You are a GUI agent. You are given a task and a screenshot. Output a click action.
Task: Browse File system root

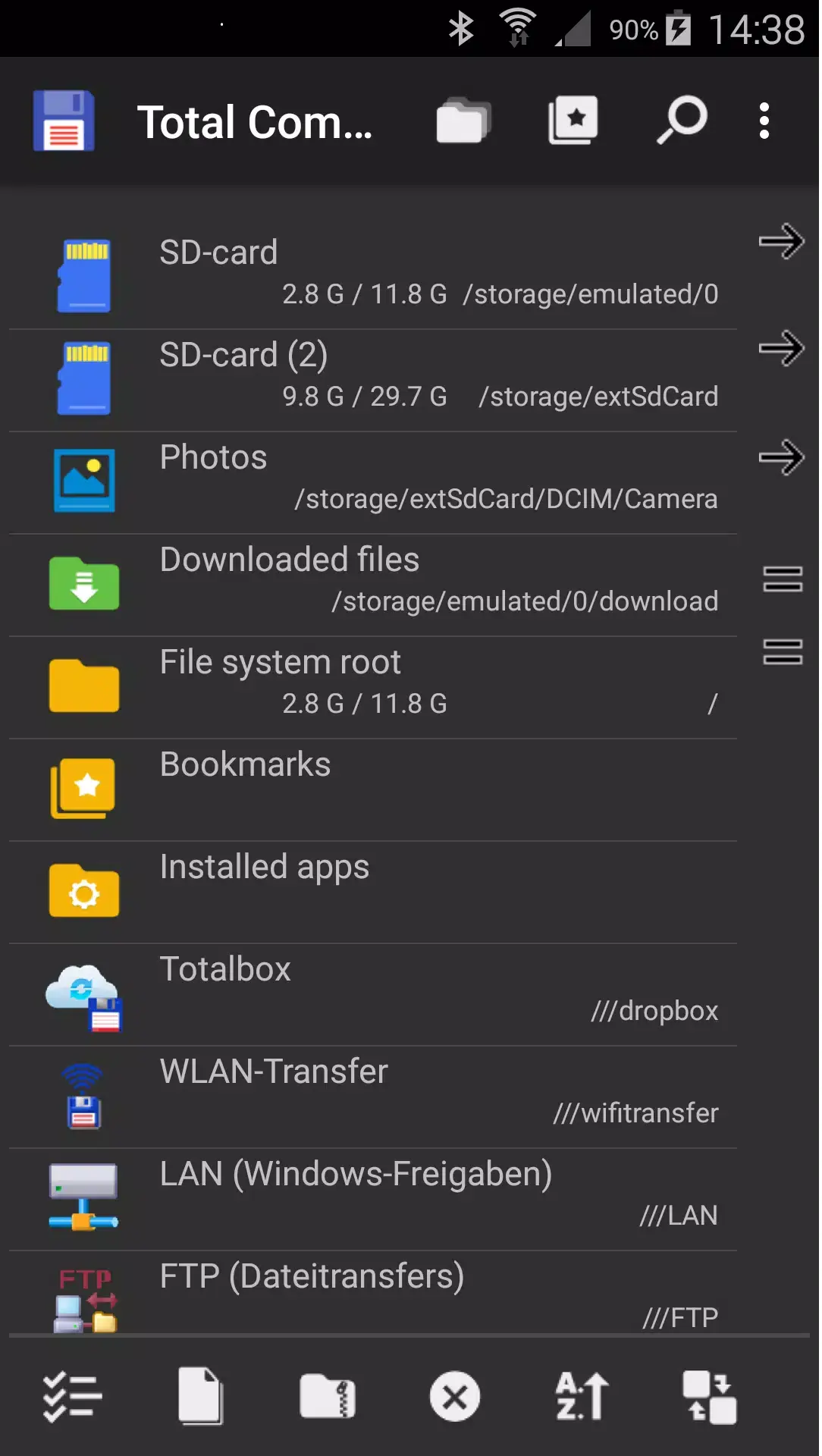373,688
